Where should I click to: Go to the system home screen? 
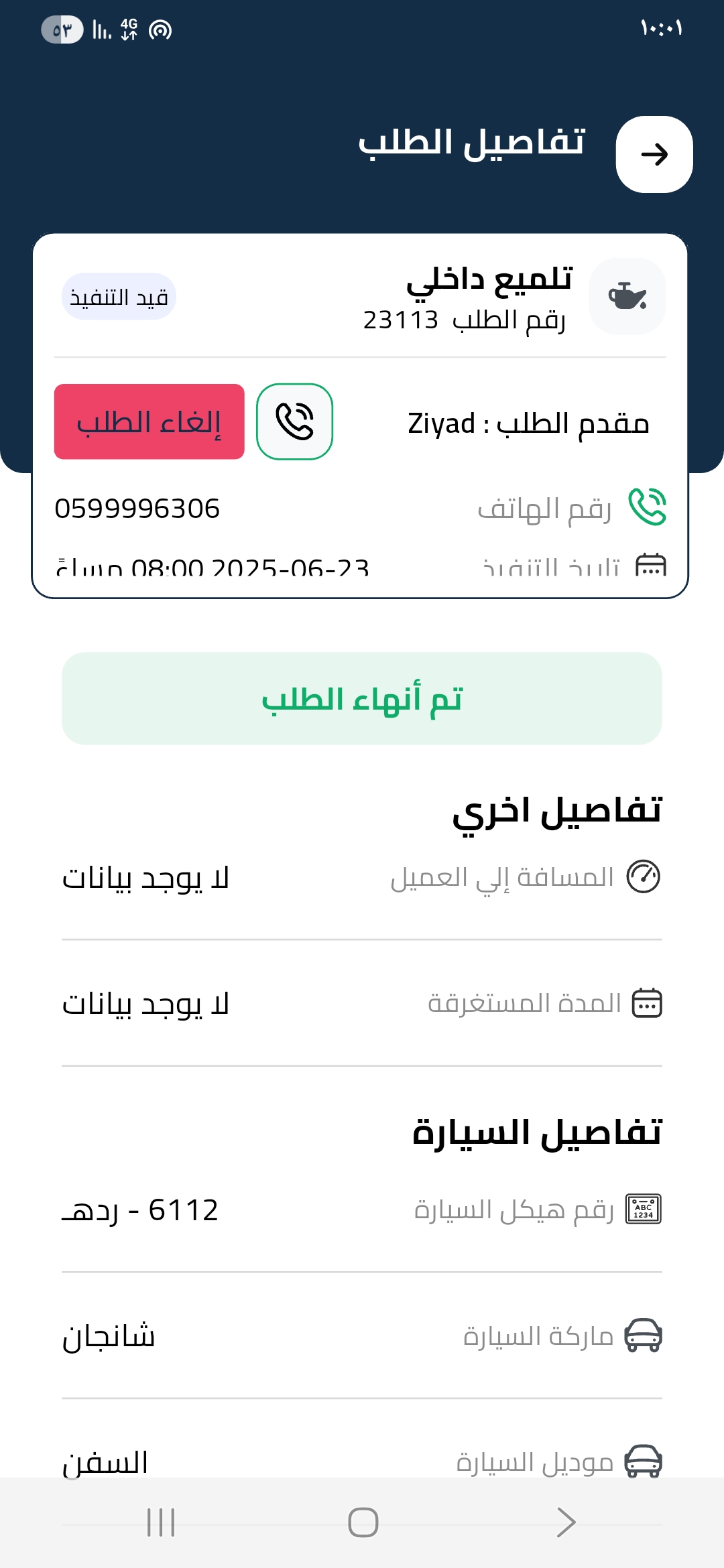363,1522
